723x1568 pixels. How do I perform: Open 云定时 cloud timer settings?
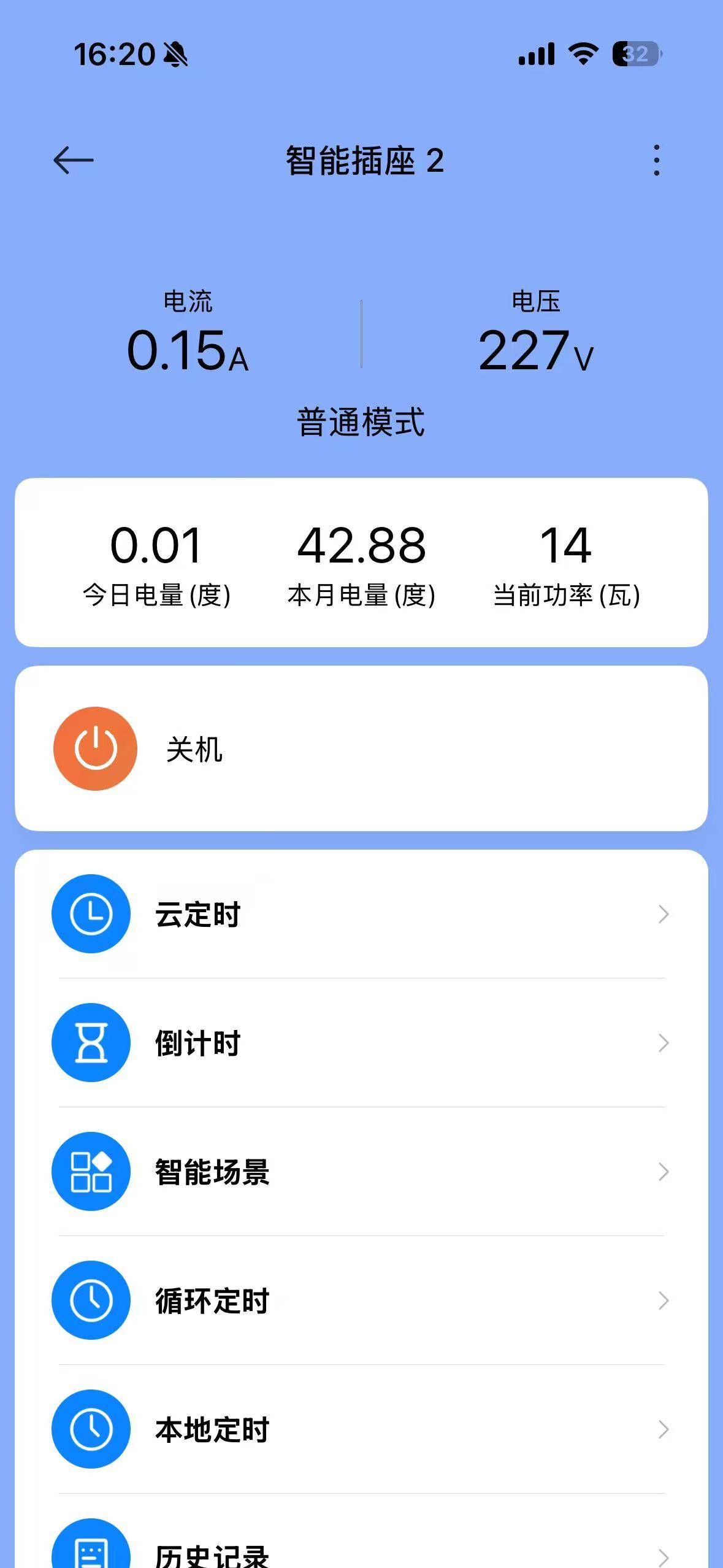[x=361, y=914]
